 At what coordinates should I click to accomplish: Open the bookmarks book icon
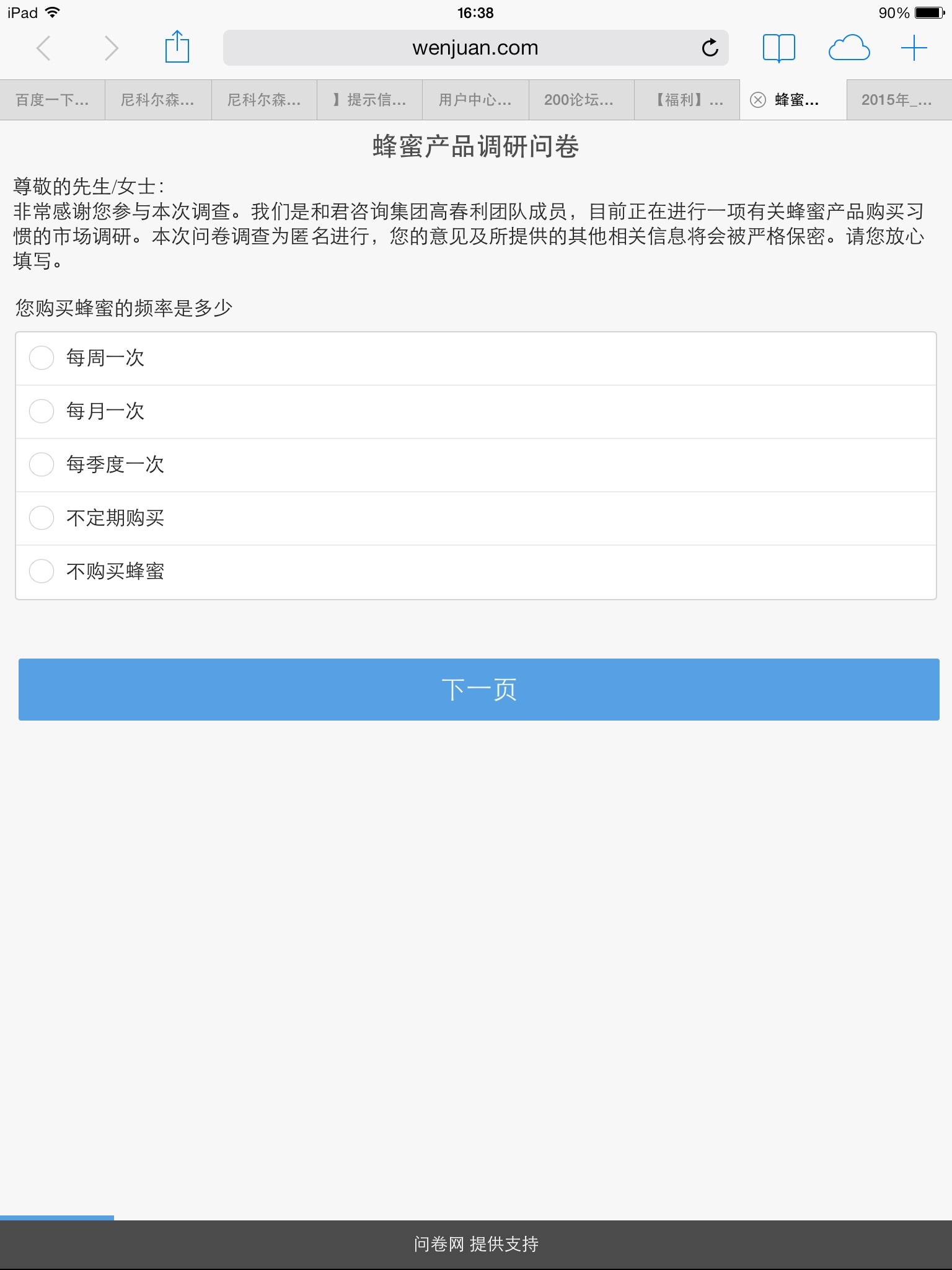(x=778, y=48)
